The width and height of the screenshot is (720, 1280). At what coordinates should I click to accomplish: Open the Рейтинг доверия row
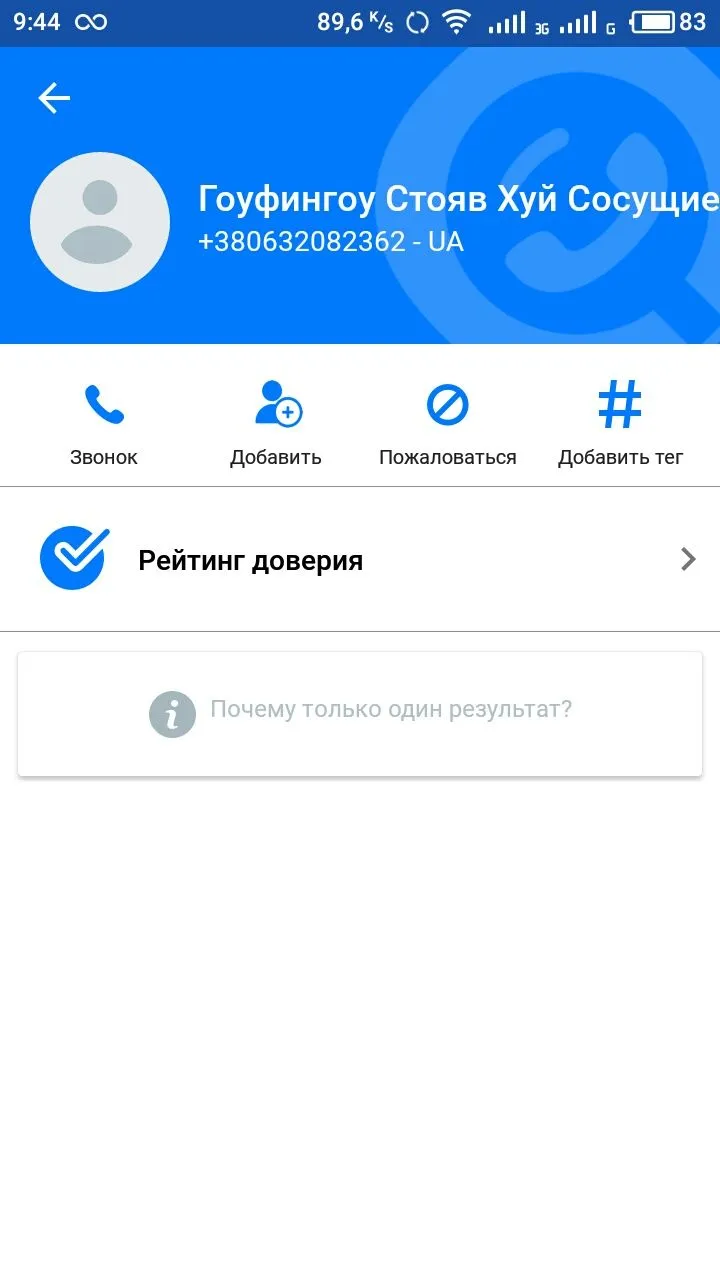(360, 560)
